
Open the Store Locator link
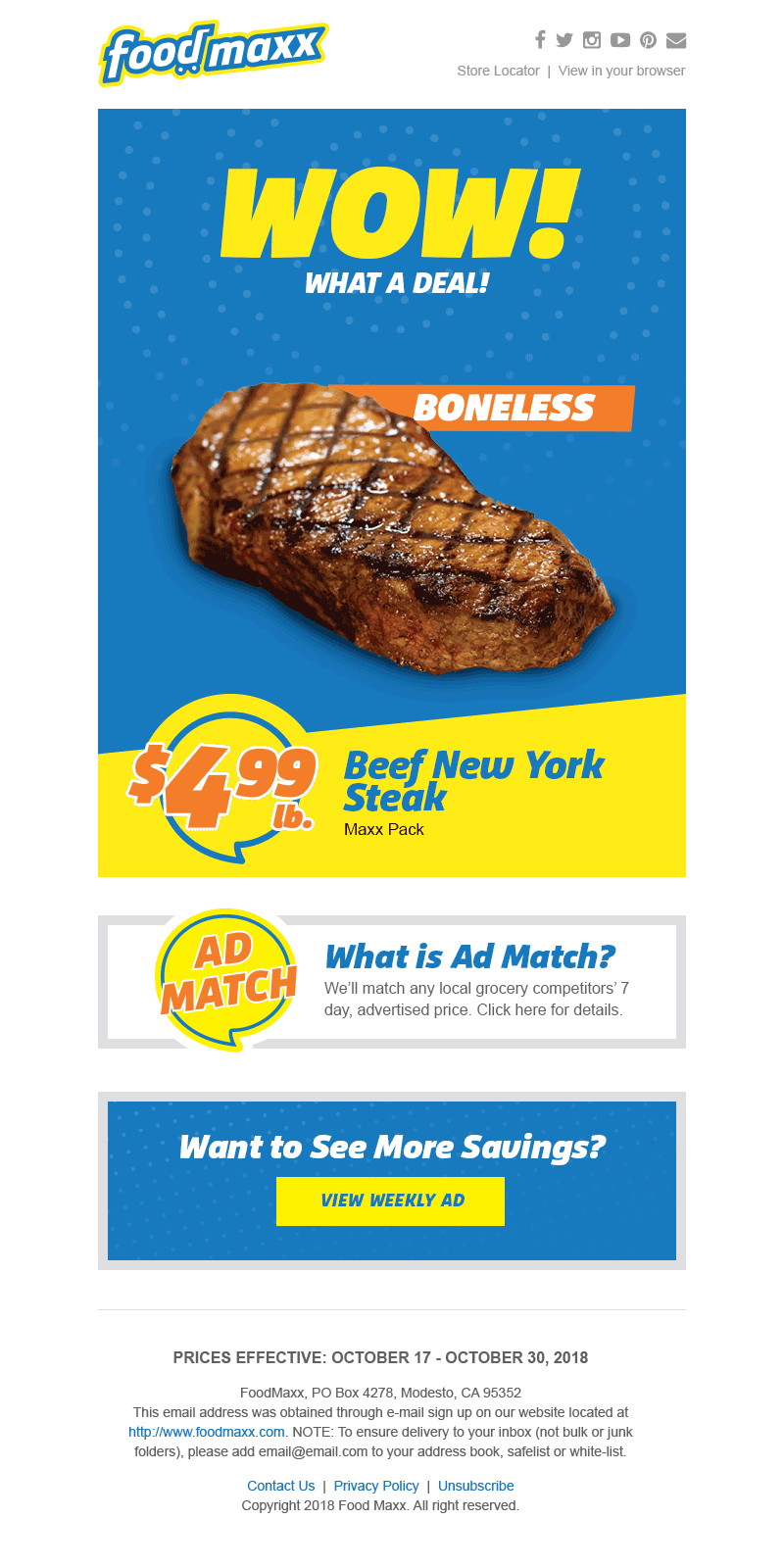[x=498, y=71]
